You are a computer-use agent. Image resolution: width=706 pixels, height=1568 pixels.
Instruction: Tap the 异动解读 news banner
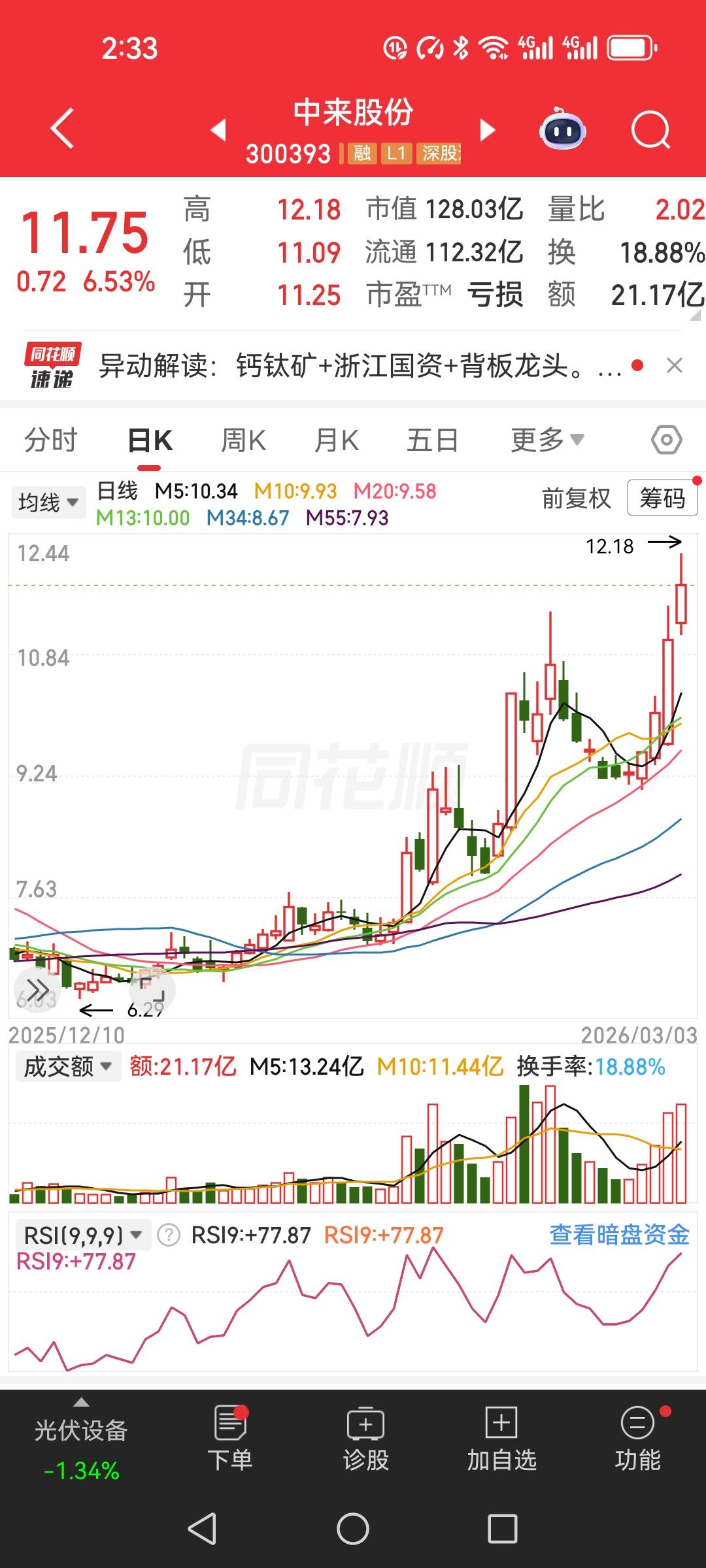tap(353, 366)
